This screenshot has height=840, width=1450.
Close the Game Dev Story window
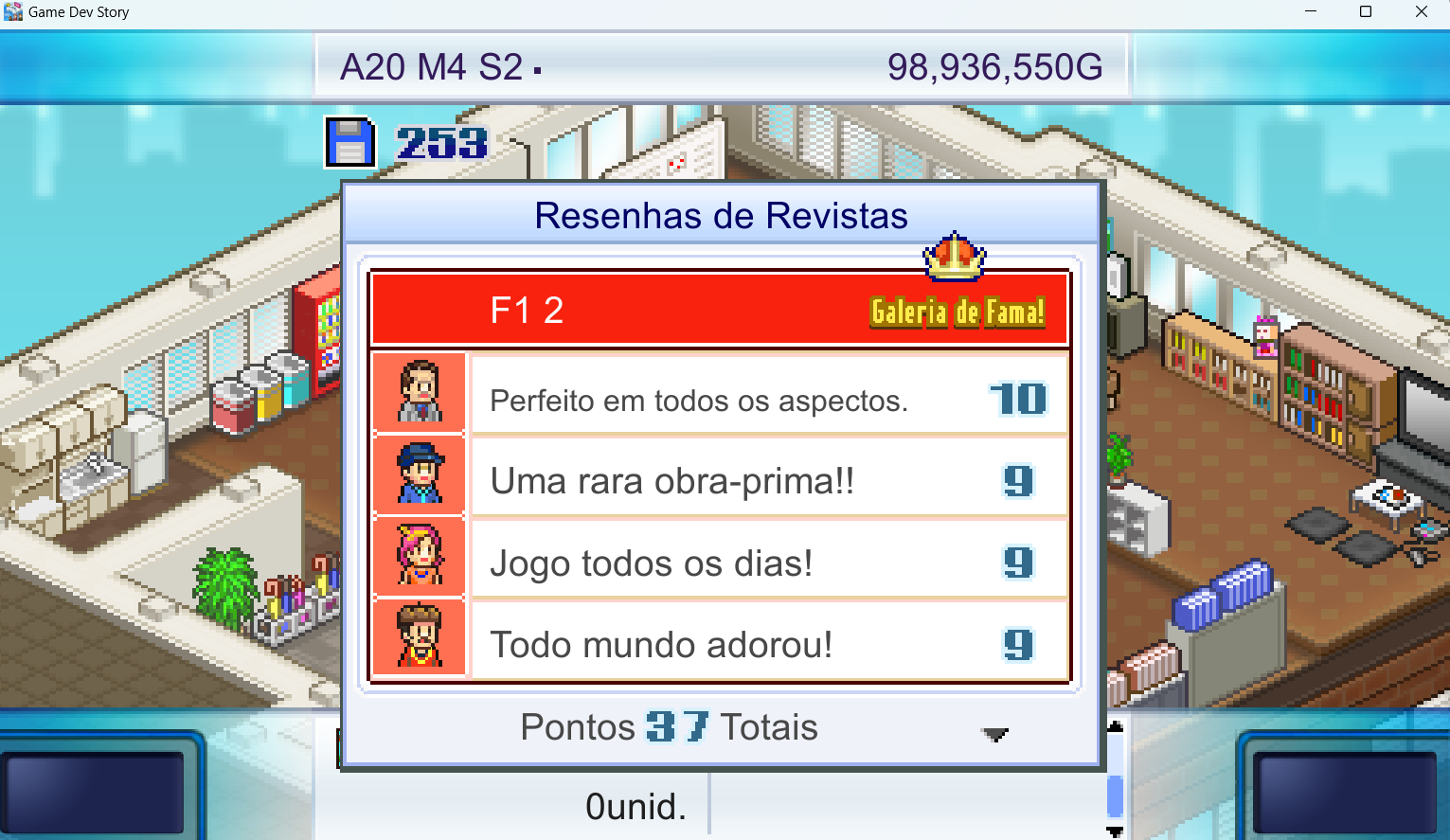(x=1421, y=12)
